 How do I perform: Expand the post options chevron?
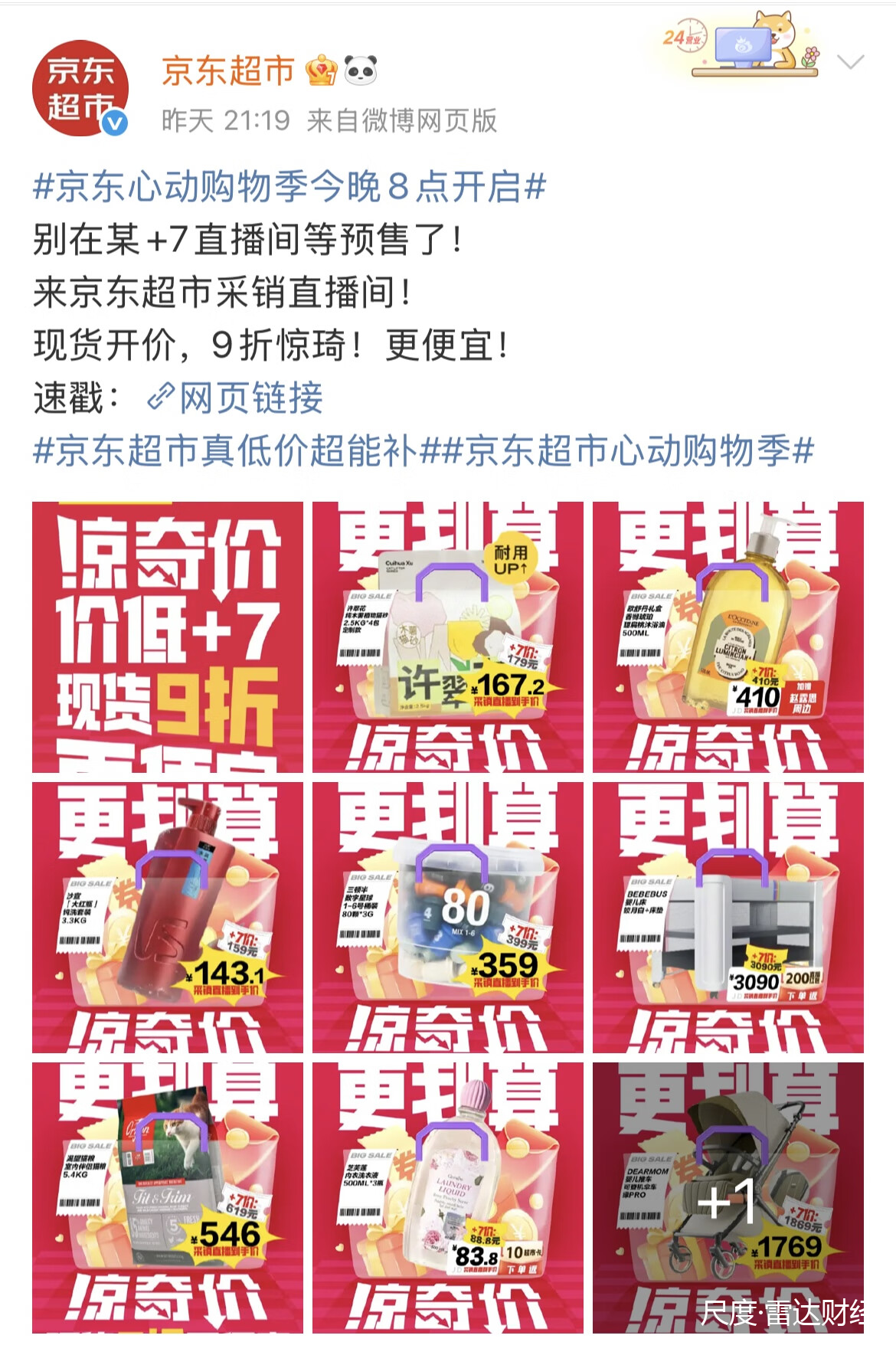coord(850,62)
